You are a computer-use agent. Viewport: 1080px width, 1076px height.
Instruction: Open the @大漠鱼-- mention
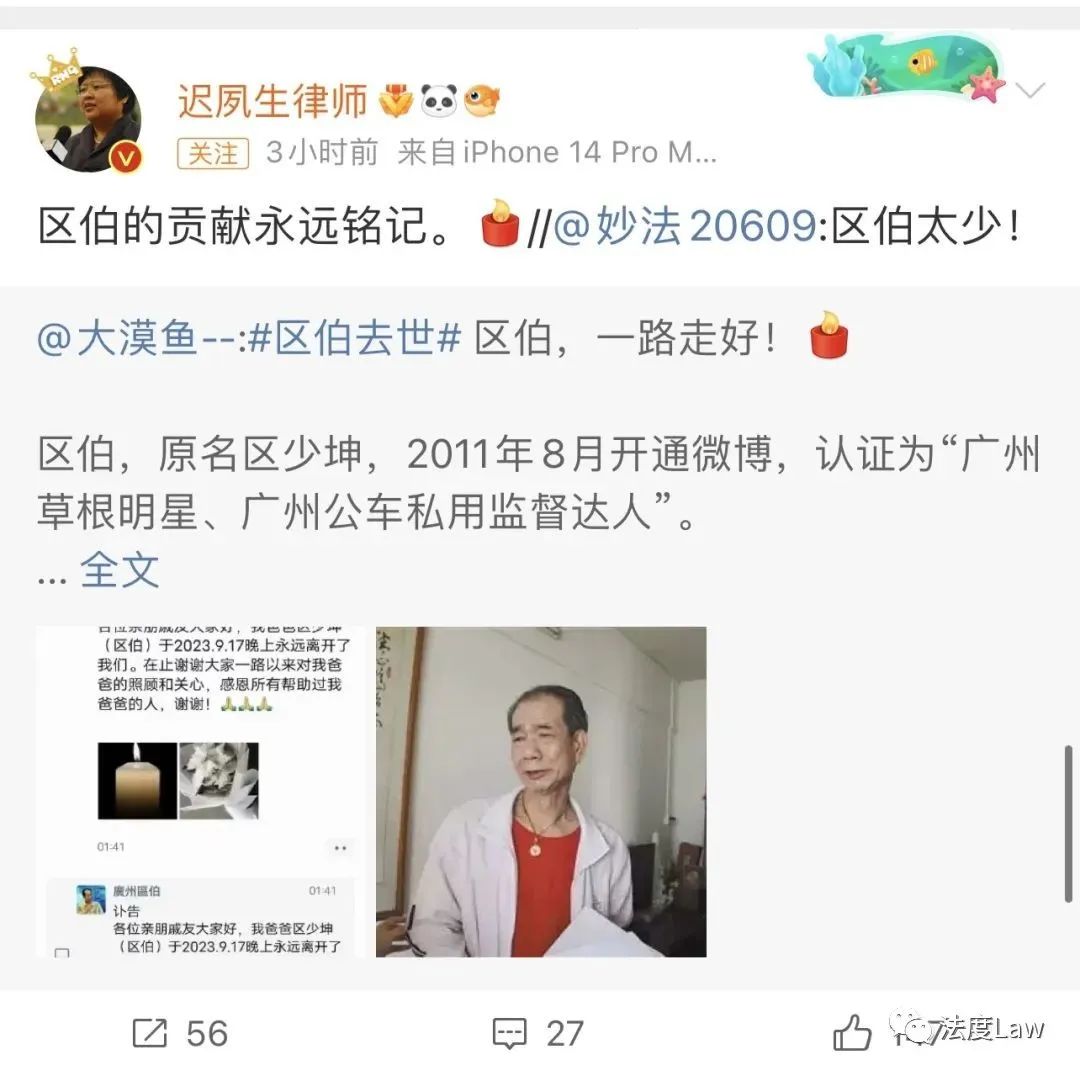(x=135, y=339)
